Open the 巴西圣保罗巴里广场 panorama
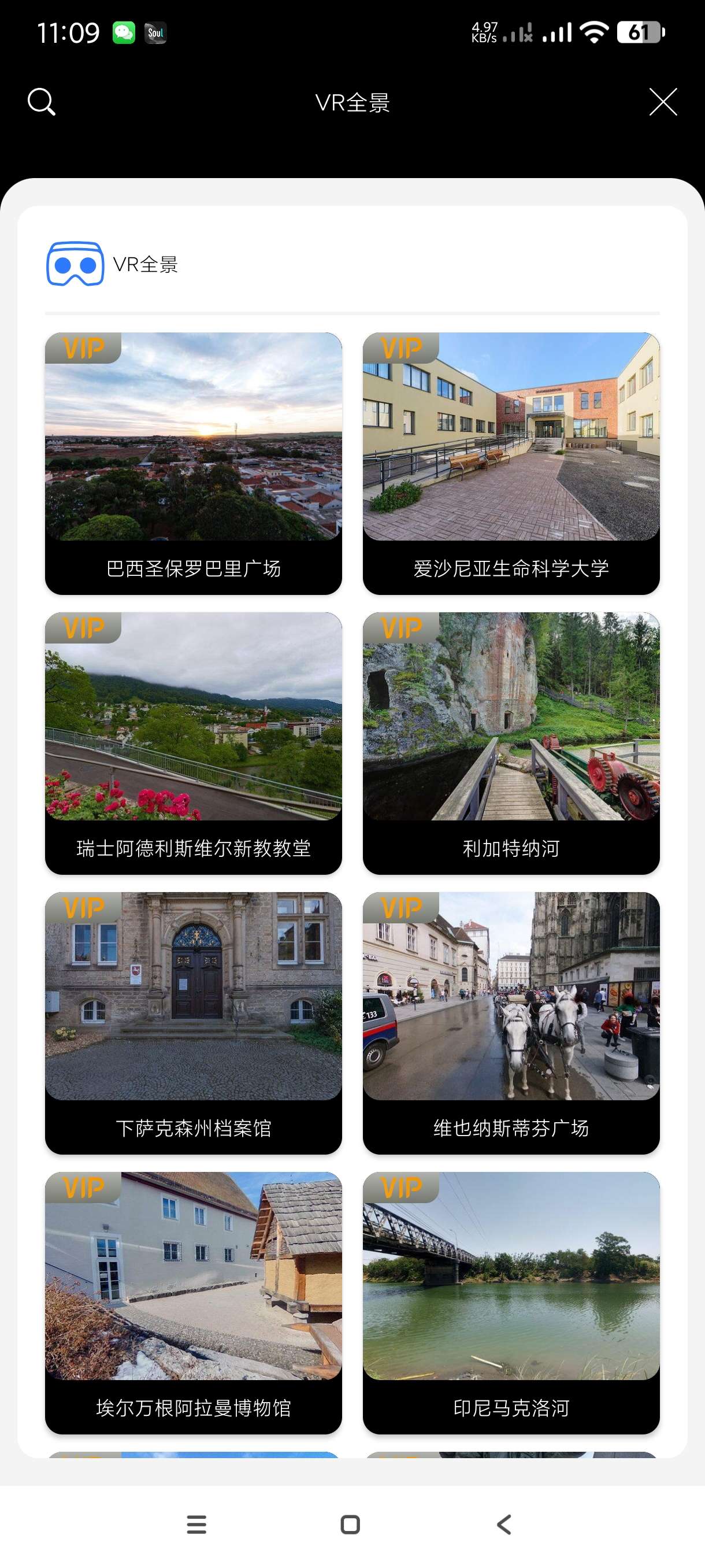 [194, 463]
